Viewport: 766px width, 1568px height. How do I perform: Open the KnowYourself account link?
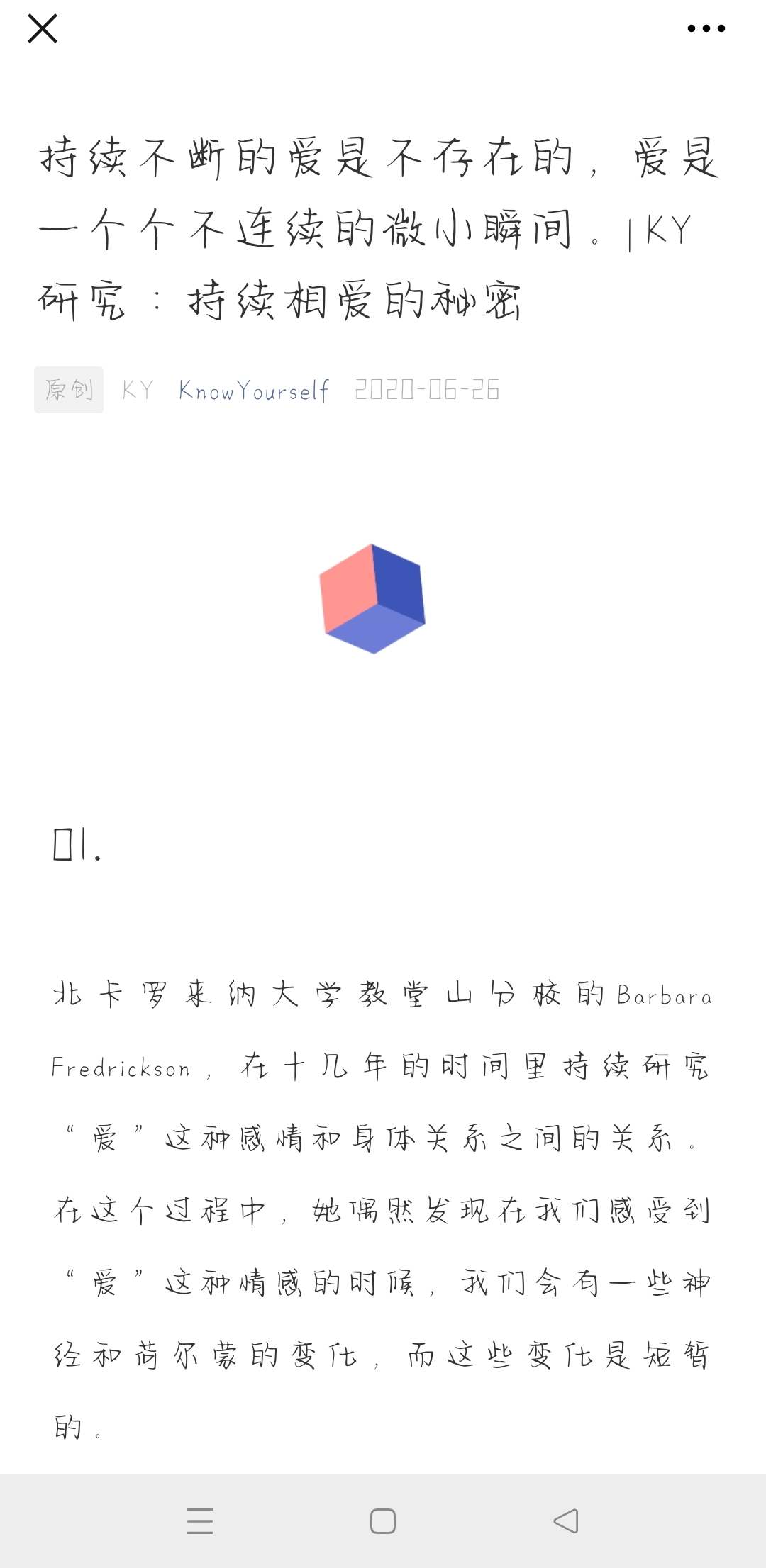click(x=254, y=391)
